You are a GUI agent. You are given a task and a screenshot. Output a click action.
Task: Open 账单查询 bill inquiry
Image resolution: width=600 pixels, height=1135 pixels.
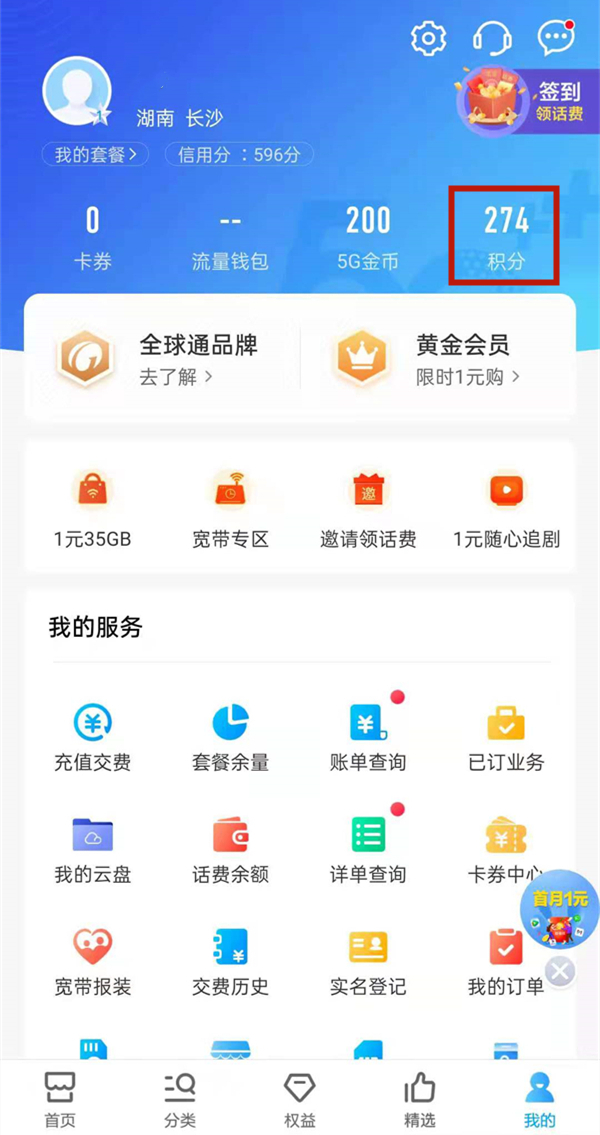pyautogui.click(x=368, y=736)
